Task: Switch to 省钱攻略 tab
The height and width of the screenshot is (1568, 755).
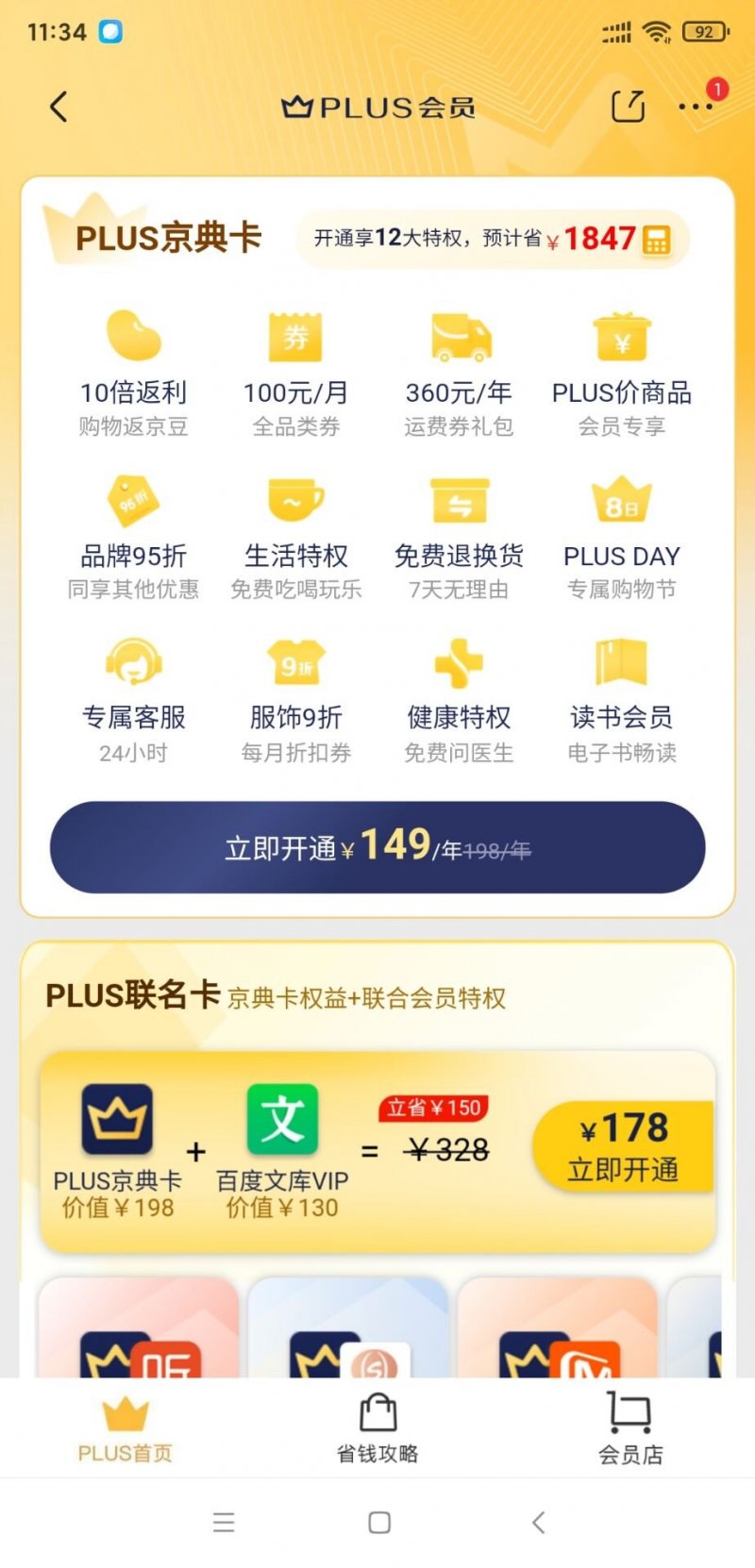Action: click(377, 1428)
